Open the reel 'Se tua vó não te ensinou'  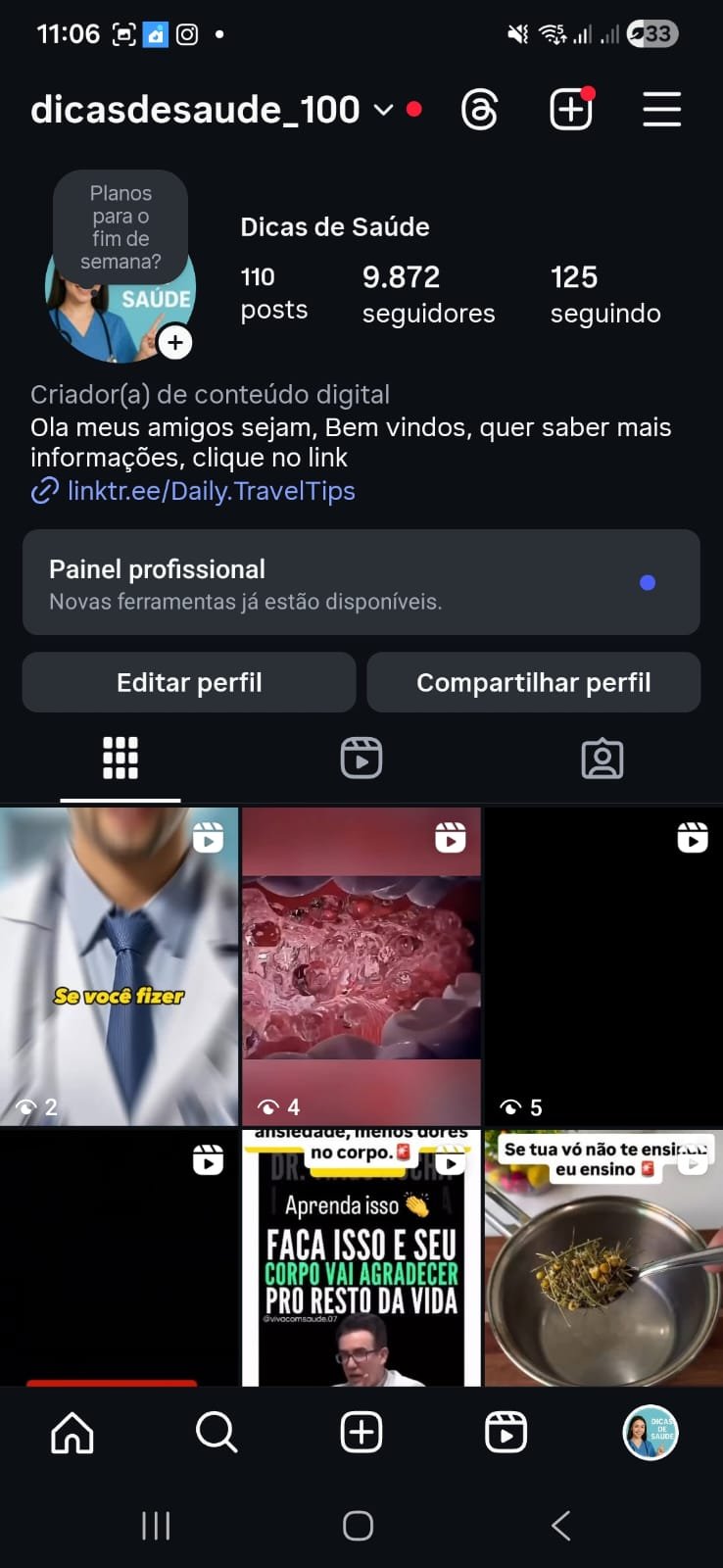602,1259
